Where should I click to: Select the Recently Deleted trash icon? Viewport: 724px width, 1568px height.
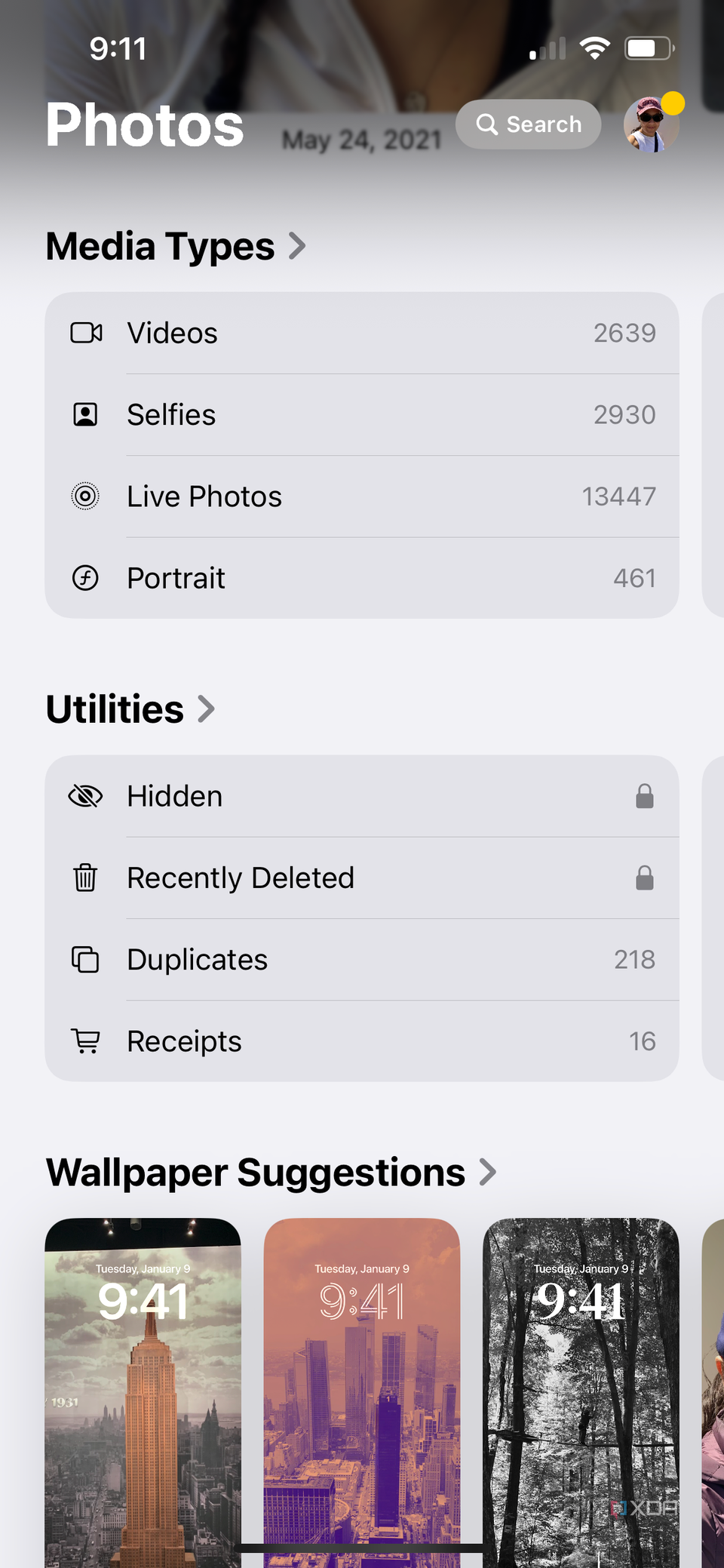pyautogui.click(x=85, y=878)
